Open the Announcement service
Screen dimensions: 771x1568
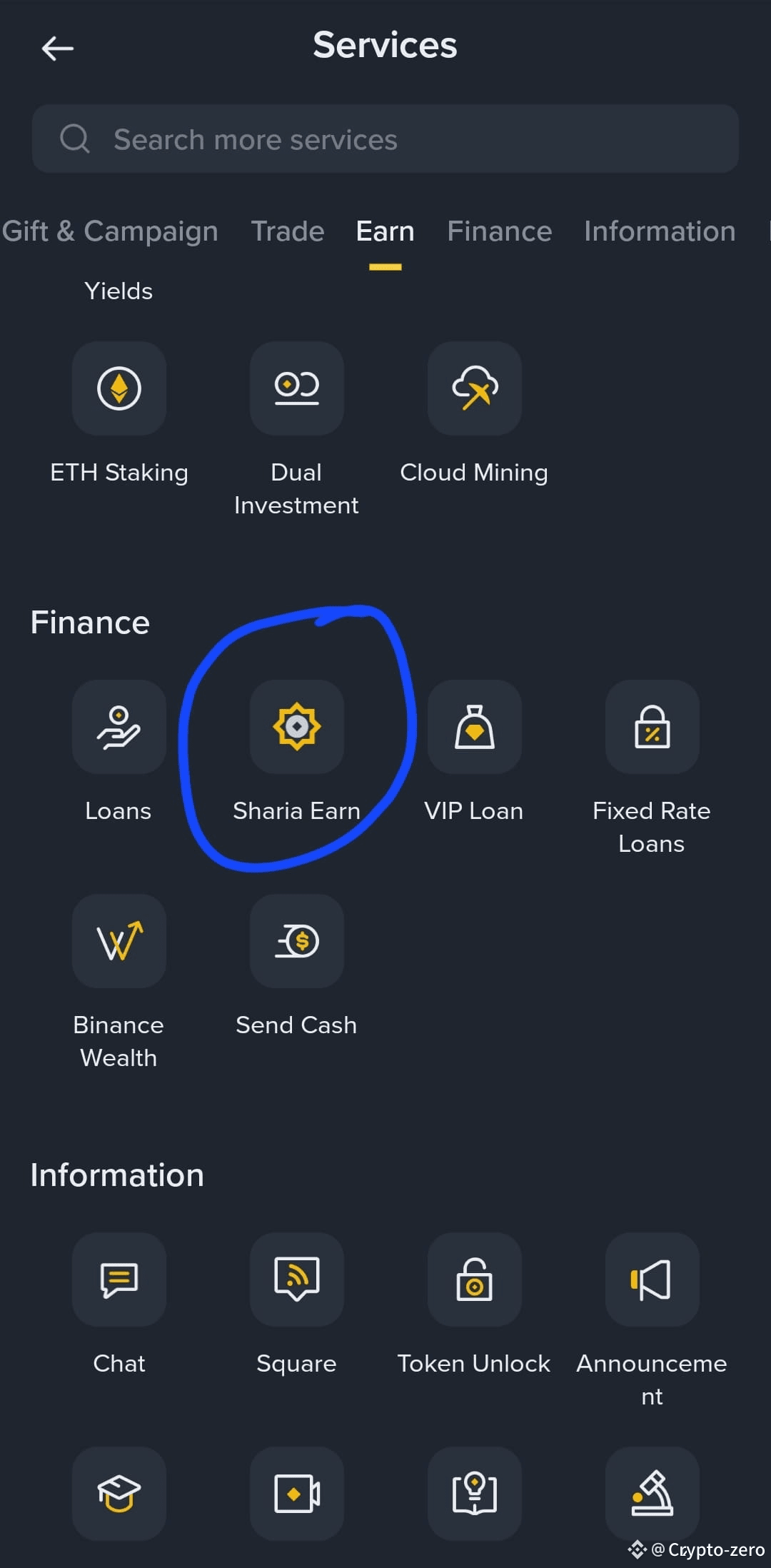coord(651,1279)
